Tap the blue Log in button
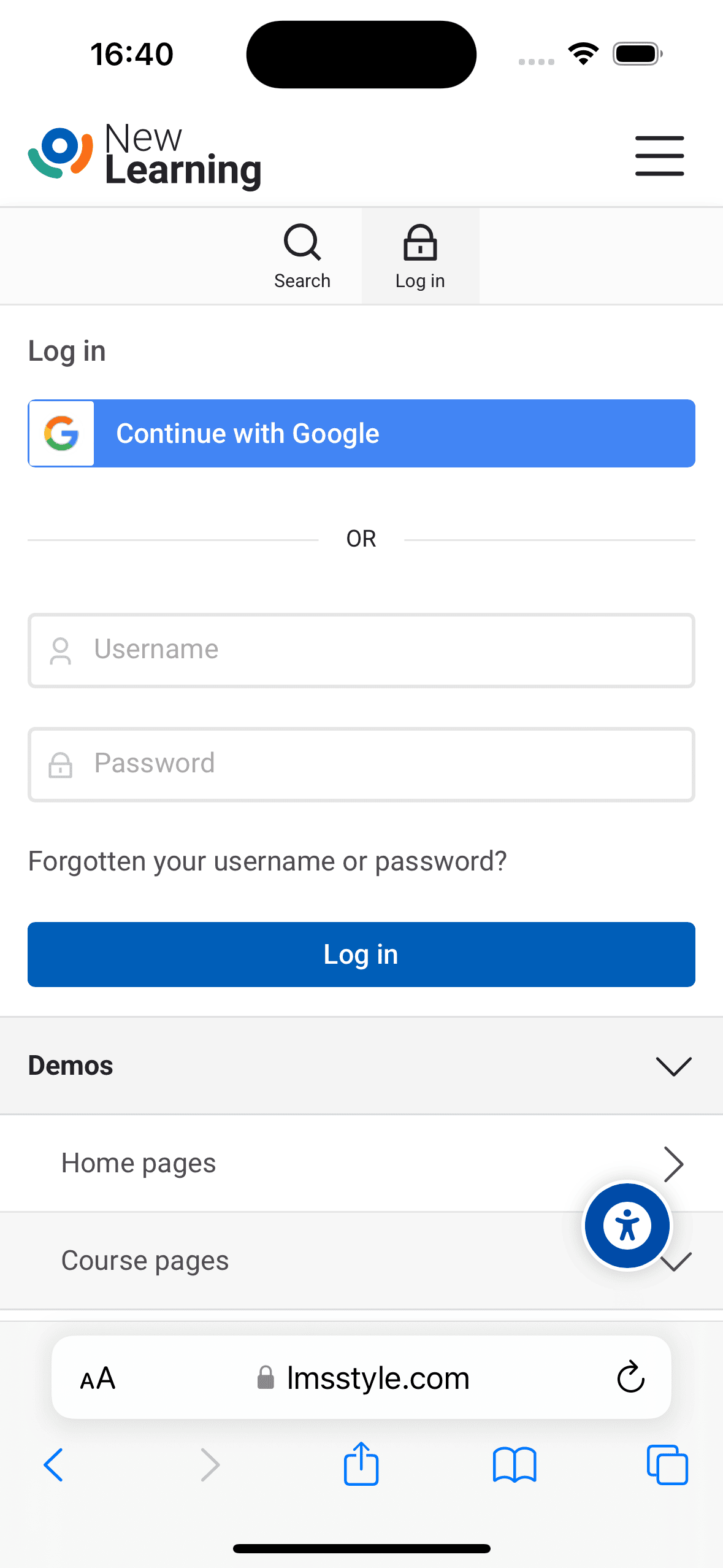The image size is (723, 1568). [x=361, y=954]
